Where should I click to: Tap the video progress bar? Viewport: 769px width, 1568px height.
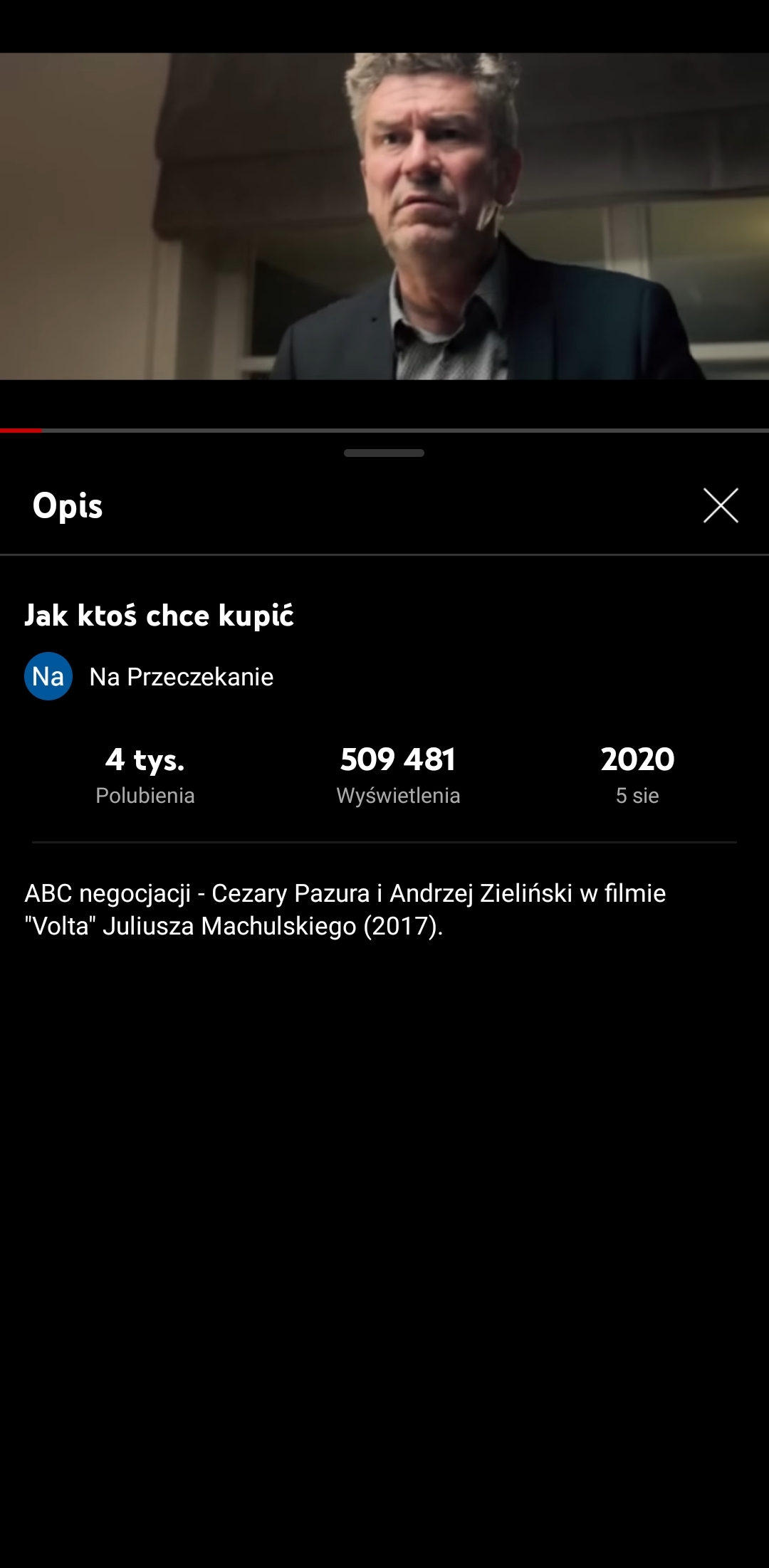coord(384,431)
